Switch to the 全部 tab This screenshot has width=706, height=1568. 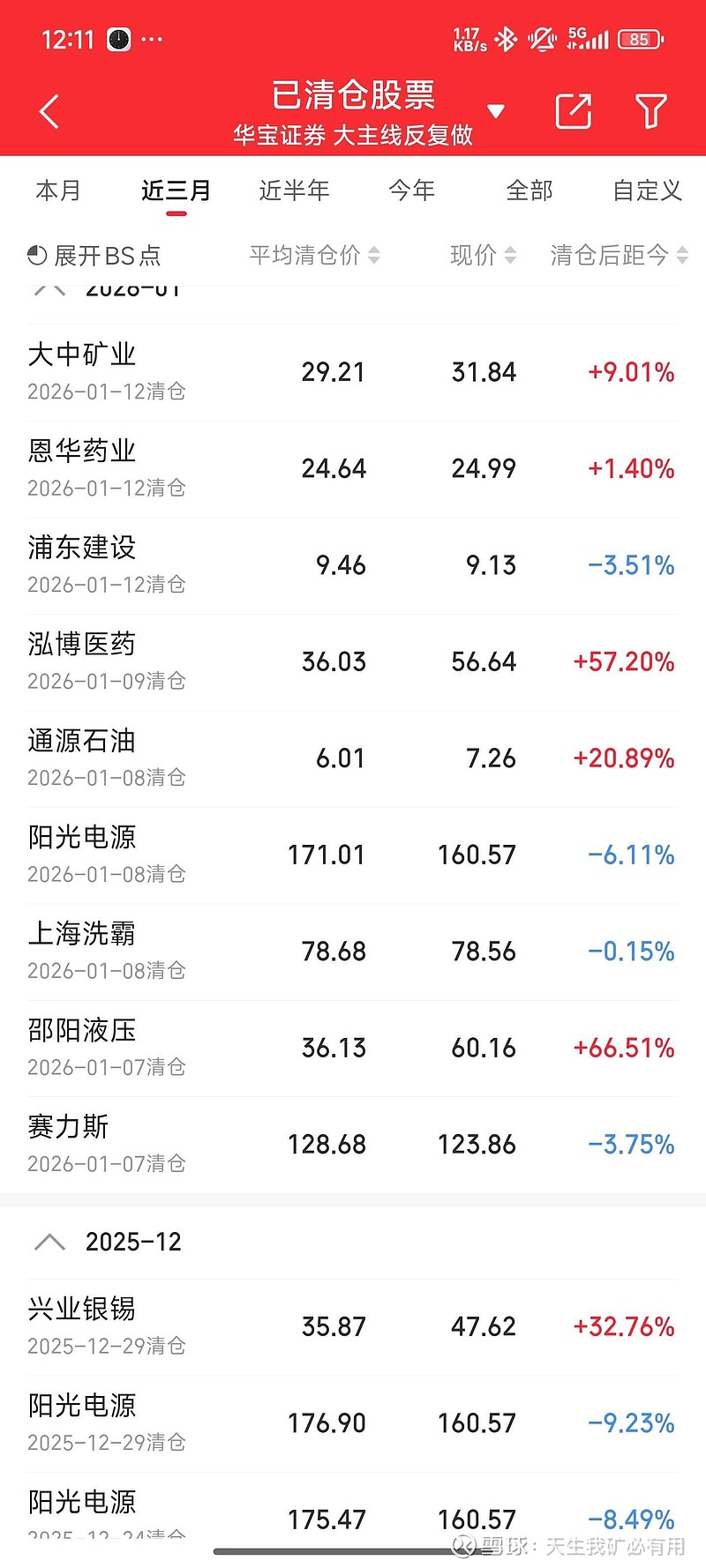(x=529, y=190)
